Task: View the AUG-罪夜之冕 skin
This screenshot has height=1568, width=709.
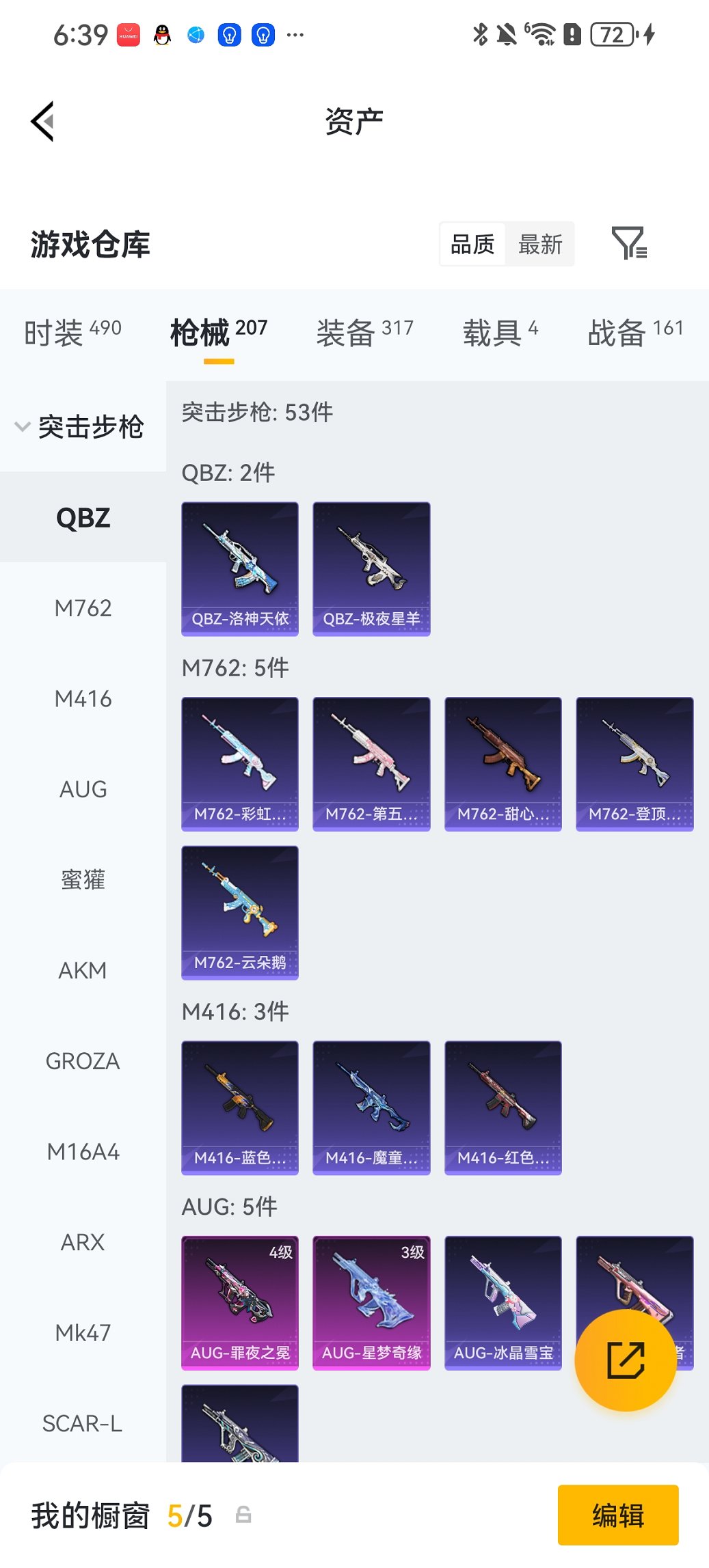Action: (x=240, y=1302)
